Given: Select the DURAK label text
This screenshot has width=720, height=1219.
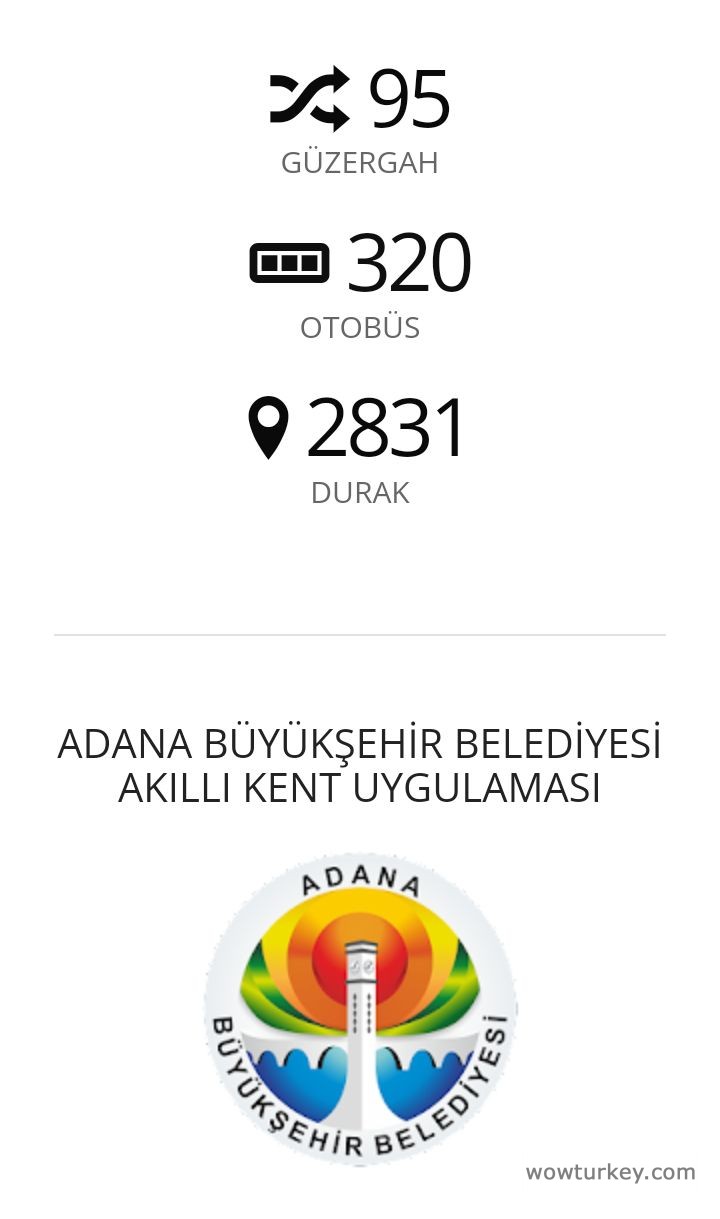Looking at the screenshot, I should pyautogui.click(x=360, y=492).
